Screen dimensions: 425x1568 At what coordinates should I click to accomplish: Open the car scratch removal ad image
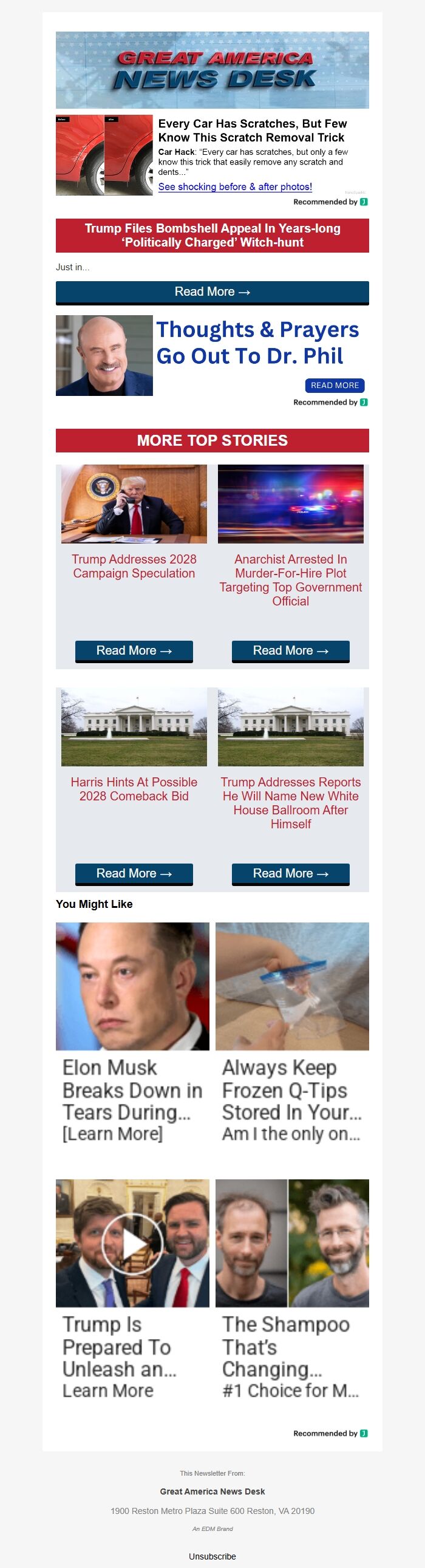[x=104, y=155]
